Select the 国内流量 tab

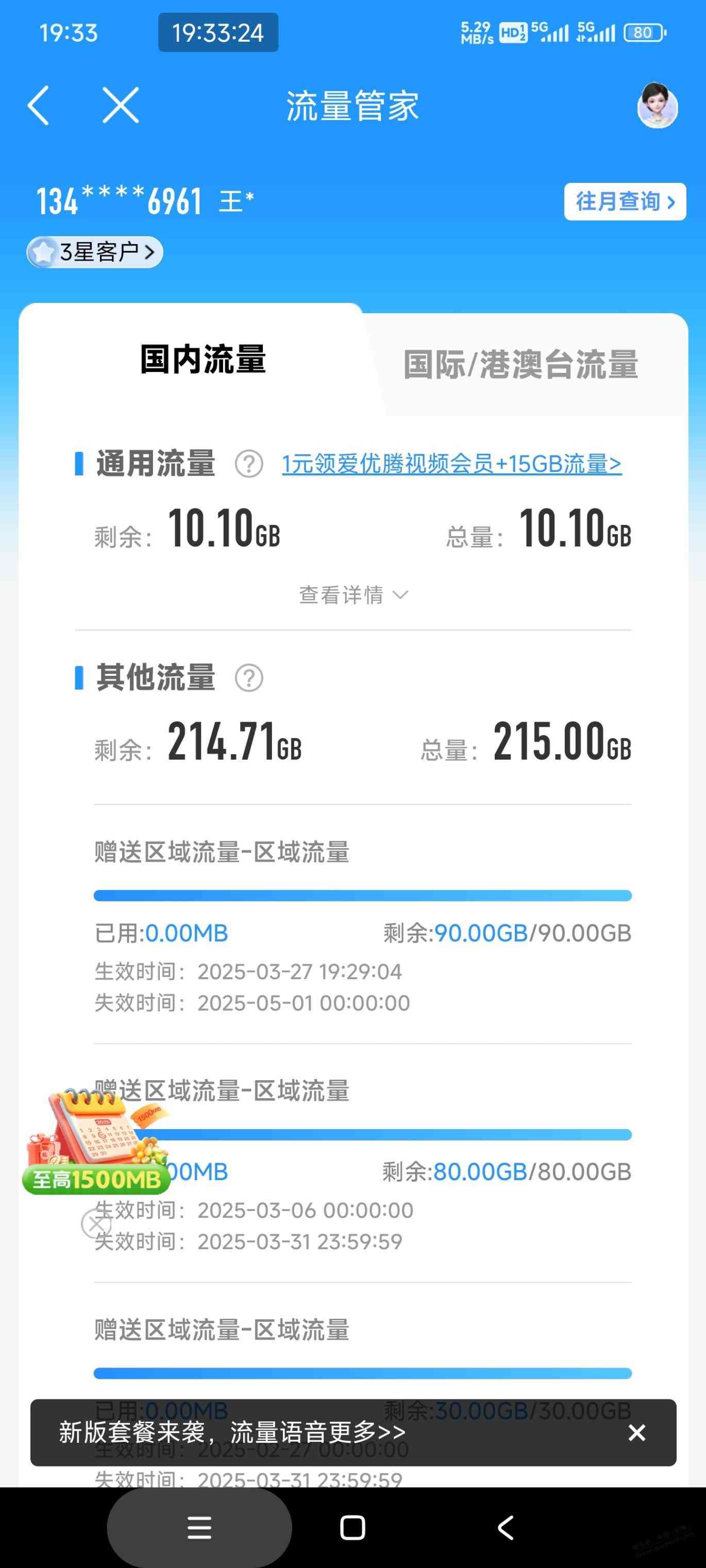[x=203, y=359]
